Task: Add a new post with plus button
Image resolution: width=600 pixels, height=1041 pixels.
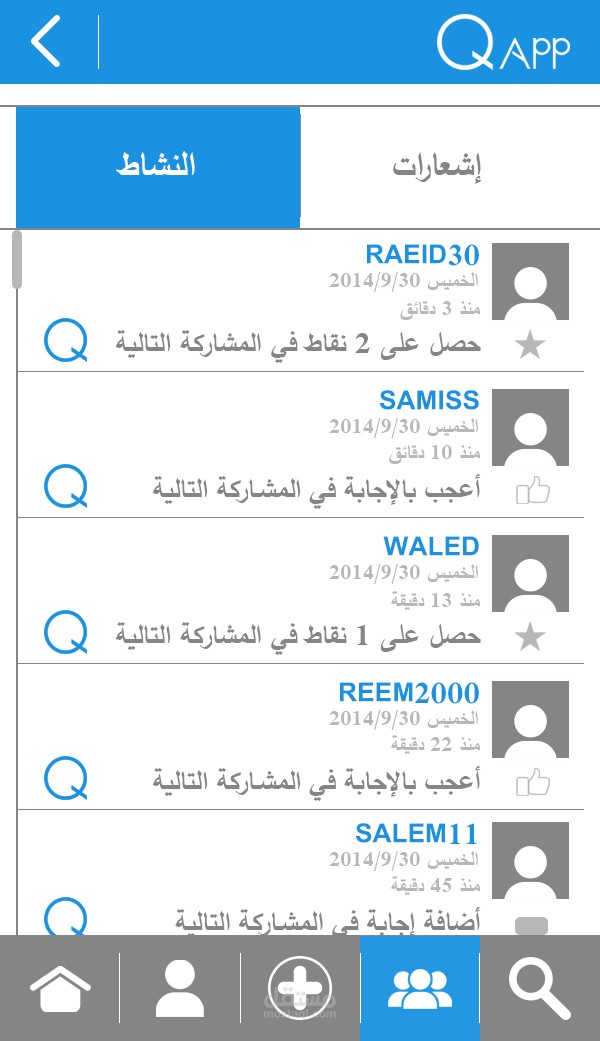Action: (300, 988)
